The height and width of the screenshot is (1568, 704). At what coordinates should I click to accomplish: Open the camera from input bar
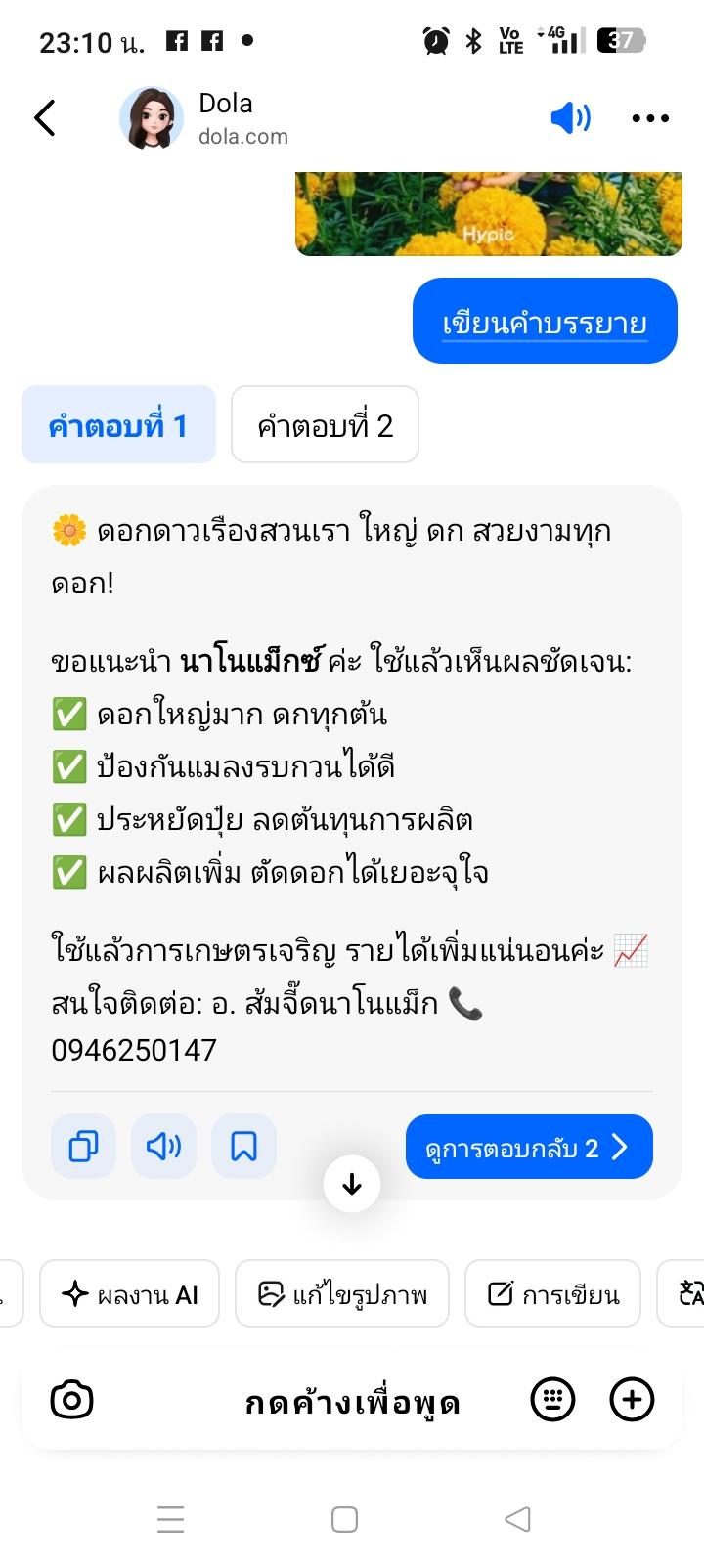pyautogui.click(x=71, y=1400)
